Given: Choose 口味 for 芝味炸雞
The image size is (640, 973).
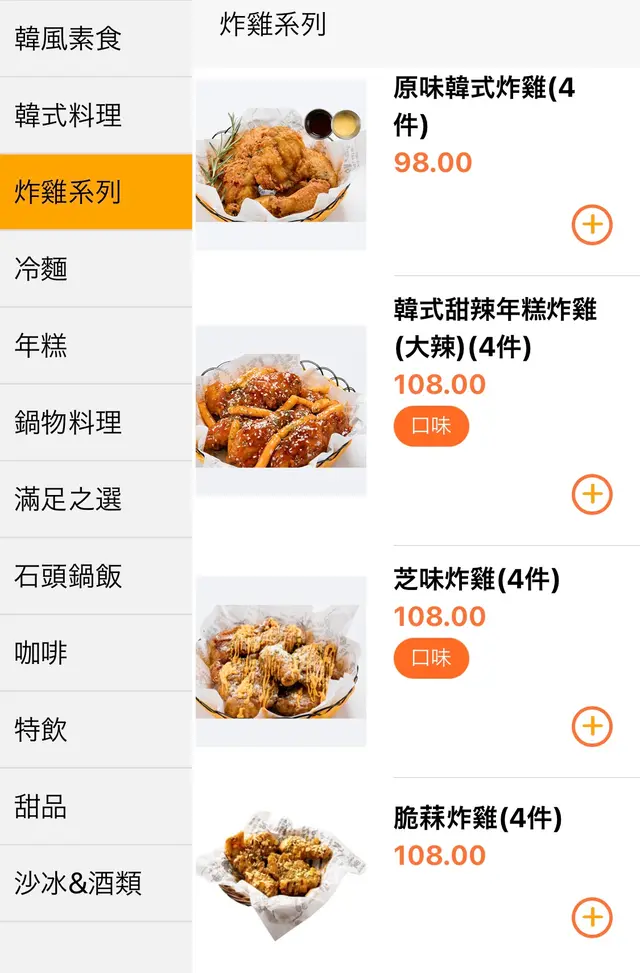Looking at the screenshot, I should (431, 658).
